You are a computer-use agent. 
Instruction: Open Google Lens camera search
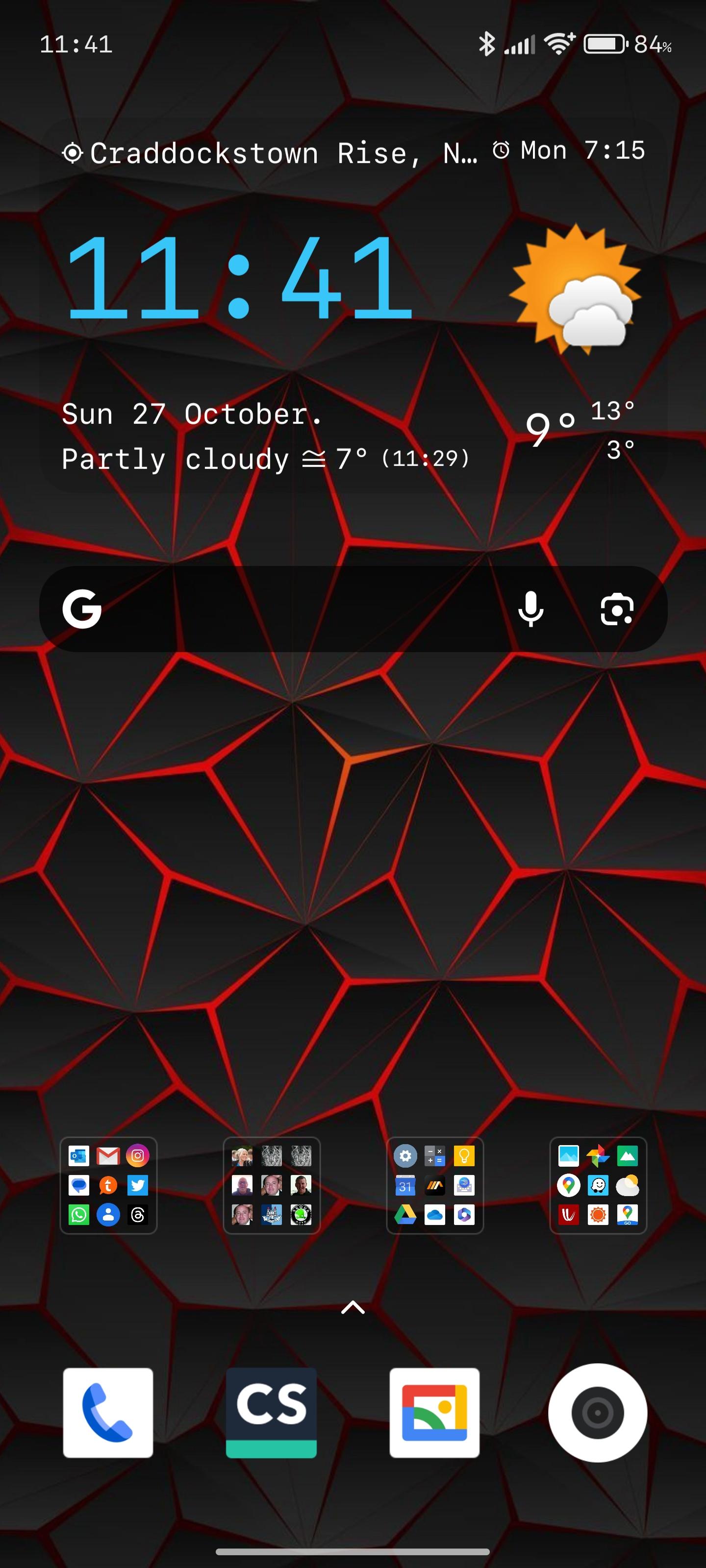(617, 609)
